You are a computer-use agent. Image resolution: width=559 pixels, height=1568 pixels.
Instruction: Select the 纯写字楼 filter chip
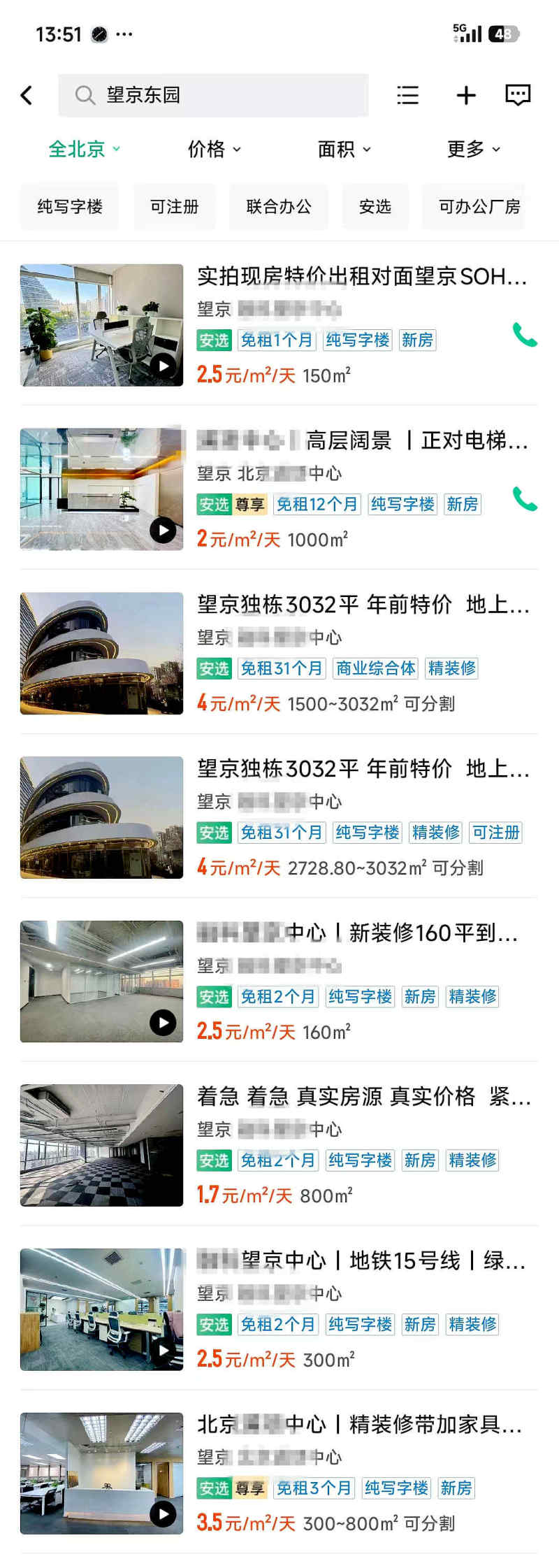[x=70, y=206]
